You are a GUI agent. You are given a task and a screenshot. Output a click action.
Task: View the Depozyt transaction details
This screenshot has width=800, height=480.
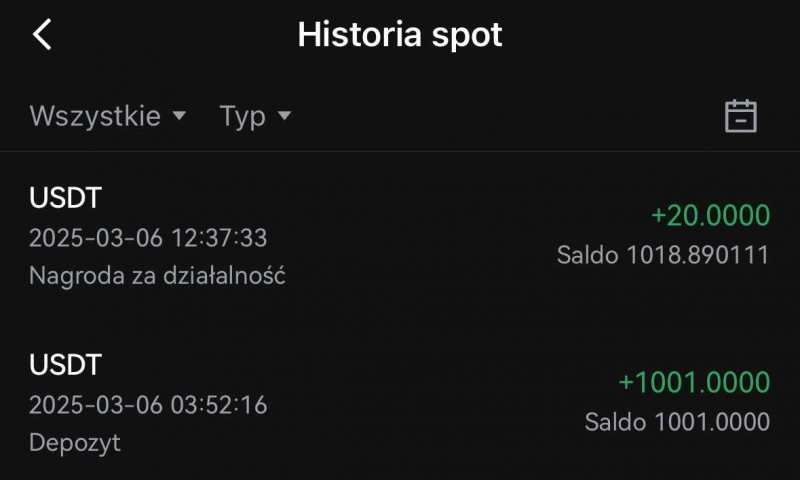[400, 402]
